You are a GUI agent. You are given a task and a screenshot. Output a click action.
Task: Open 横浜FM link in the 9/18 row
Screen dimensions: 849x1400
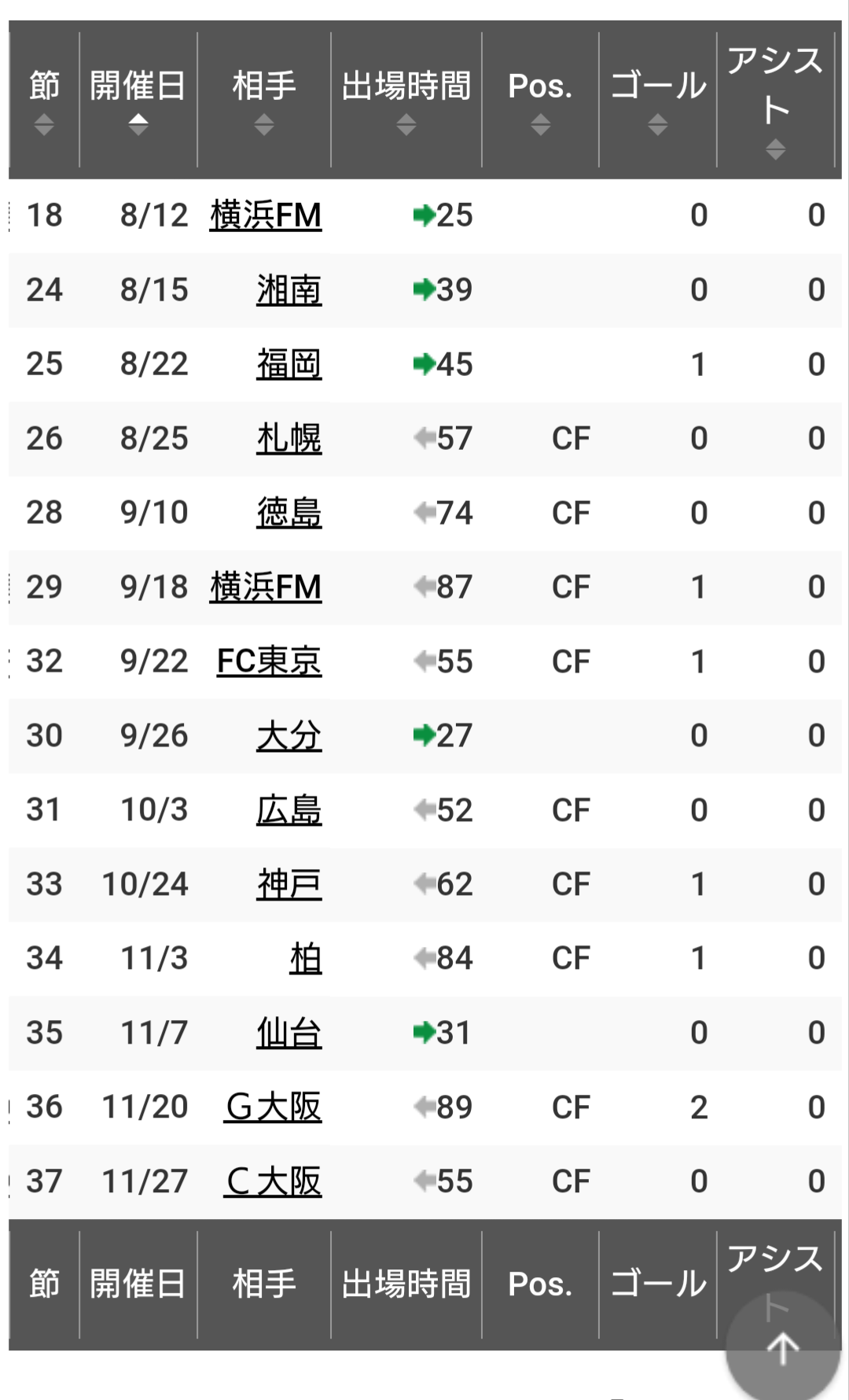click(x=266, y=588)
